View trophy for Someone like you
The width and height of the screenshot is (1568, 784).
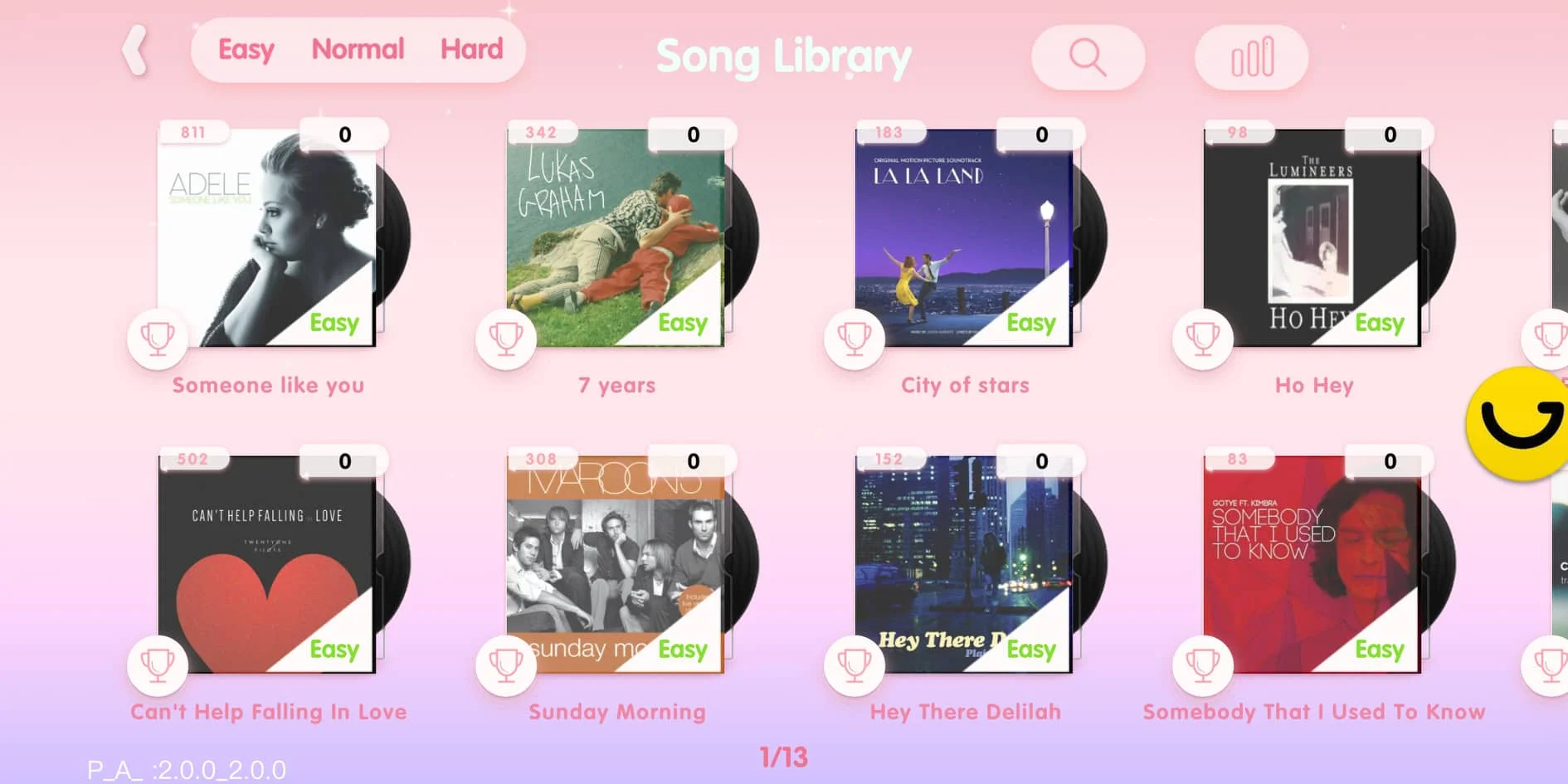click(157, 338)
